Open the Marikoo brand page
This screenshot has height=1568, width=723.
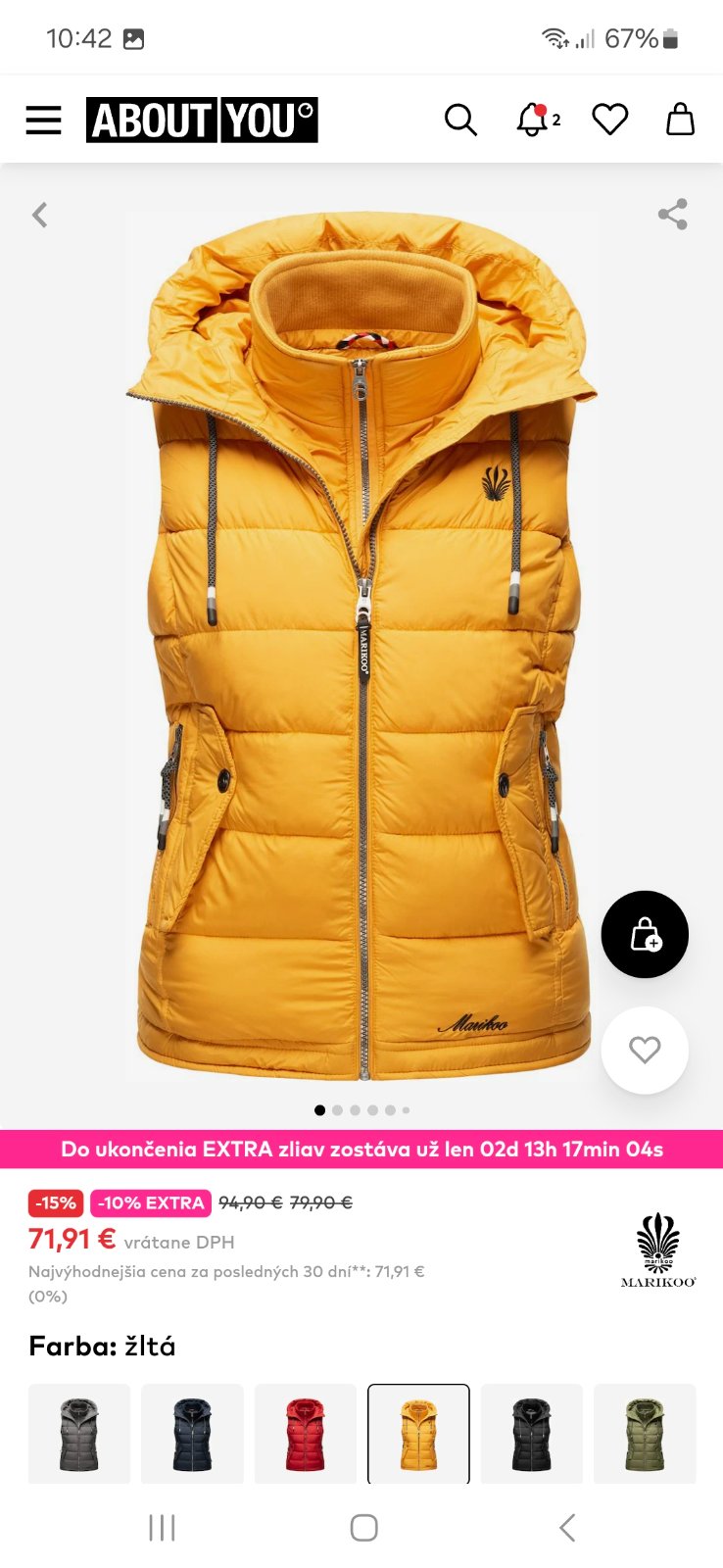[x=658, y=1249]
